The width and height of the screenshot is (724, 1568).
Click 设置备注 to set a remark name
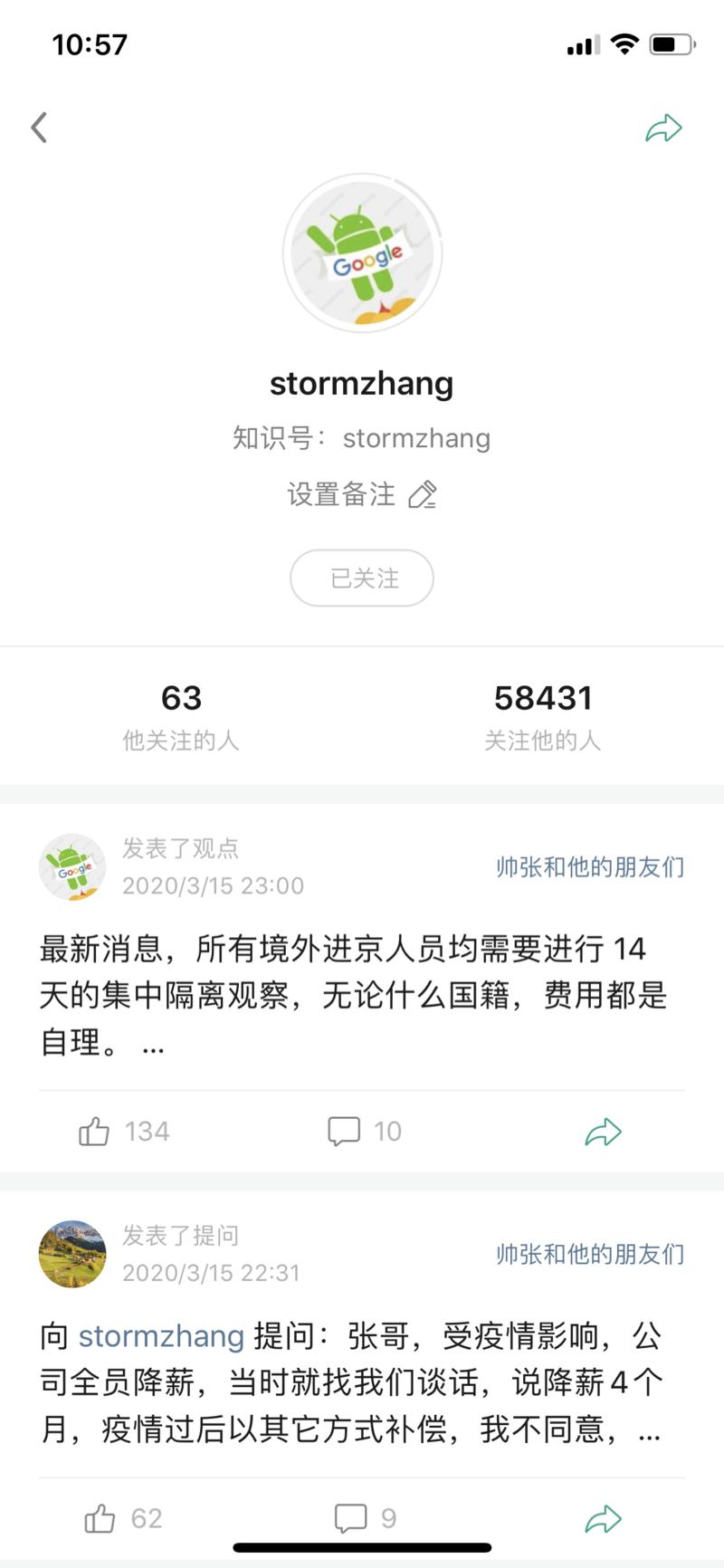344,493
